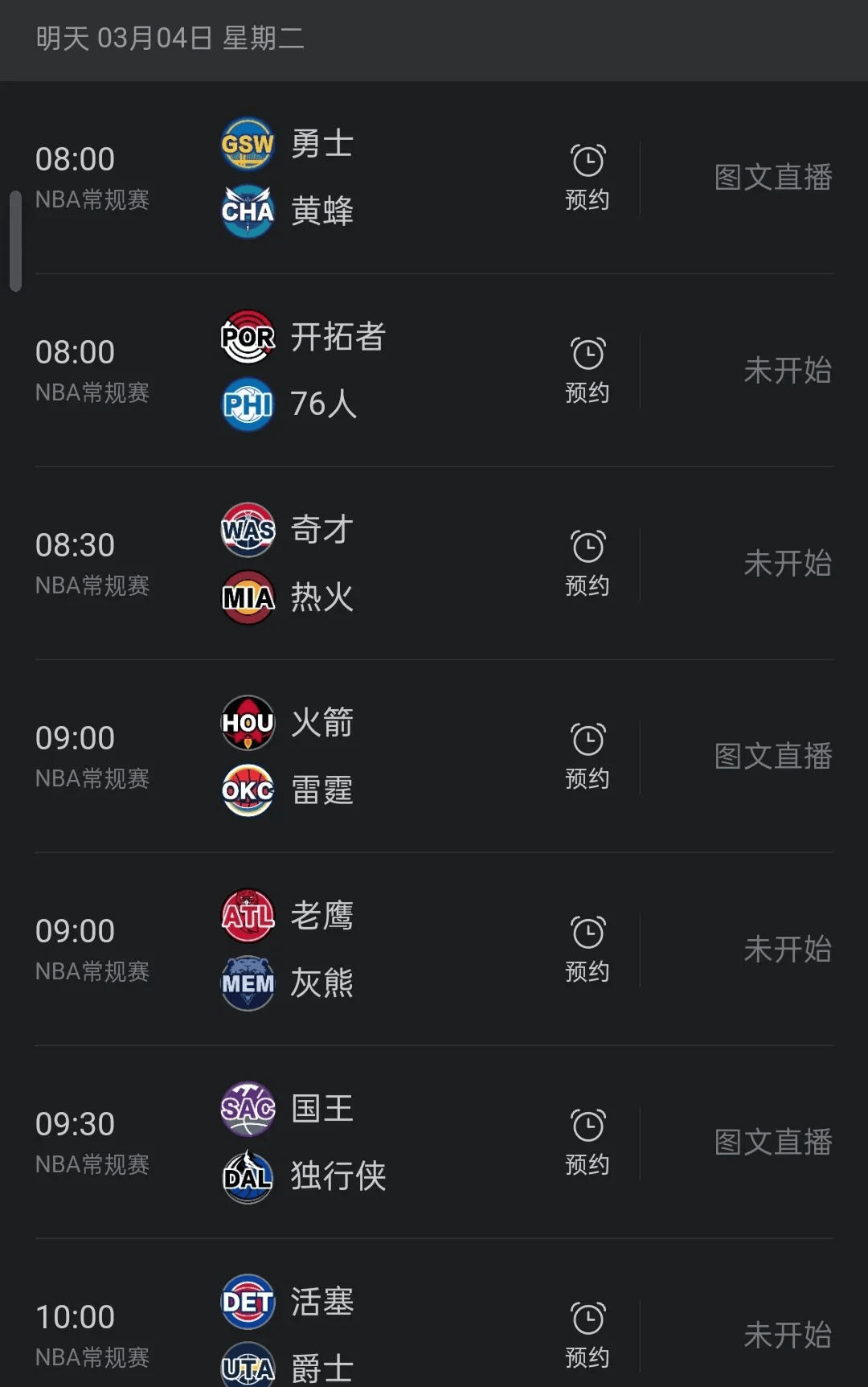Click the ATL Hawks team icon

point(247,915)
